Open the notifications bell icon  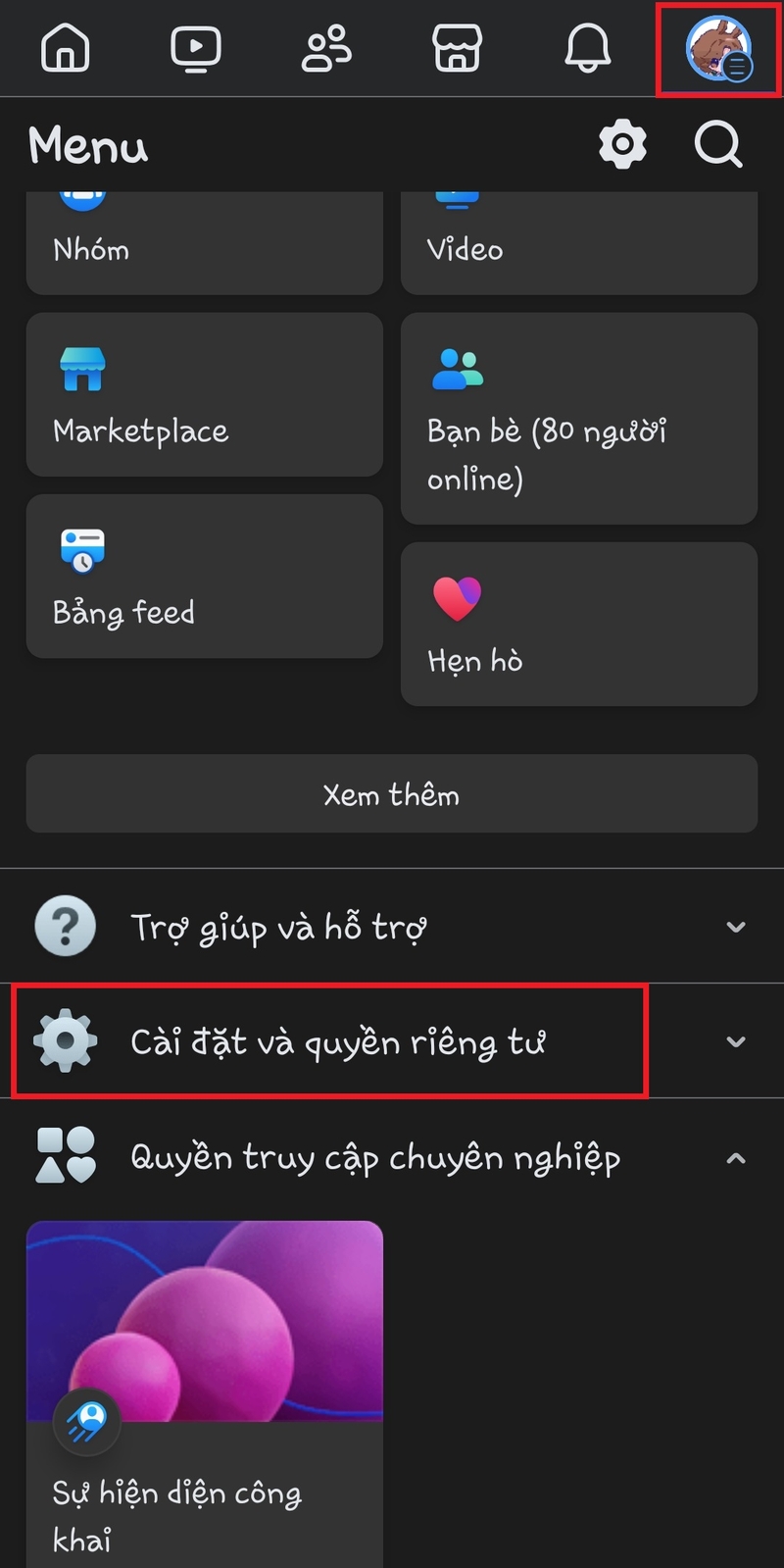click(587, 48)
